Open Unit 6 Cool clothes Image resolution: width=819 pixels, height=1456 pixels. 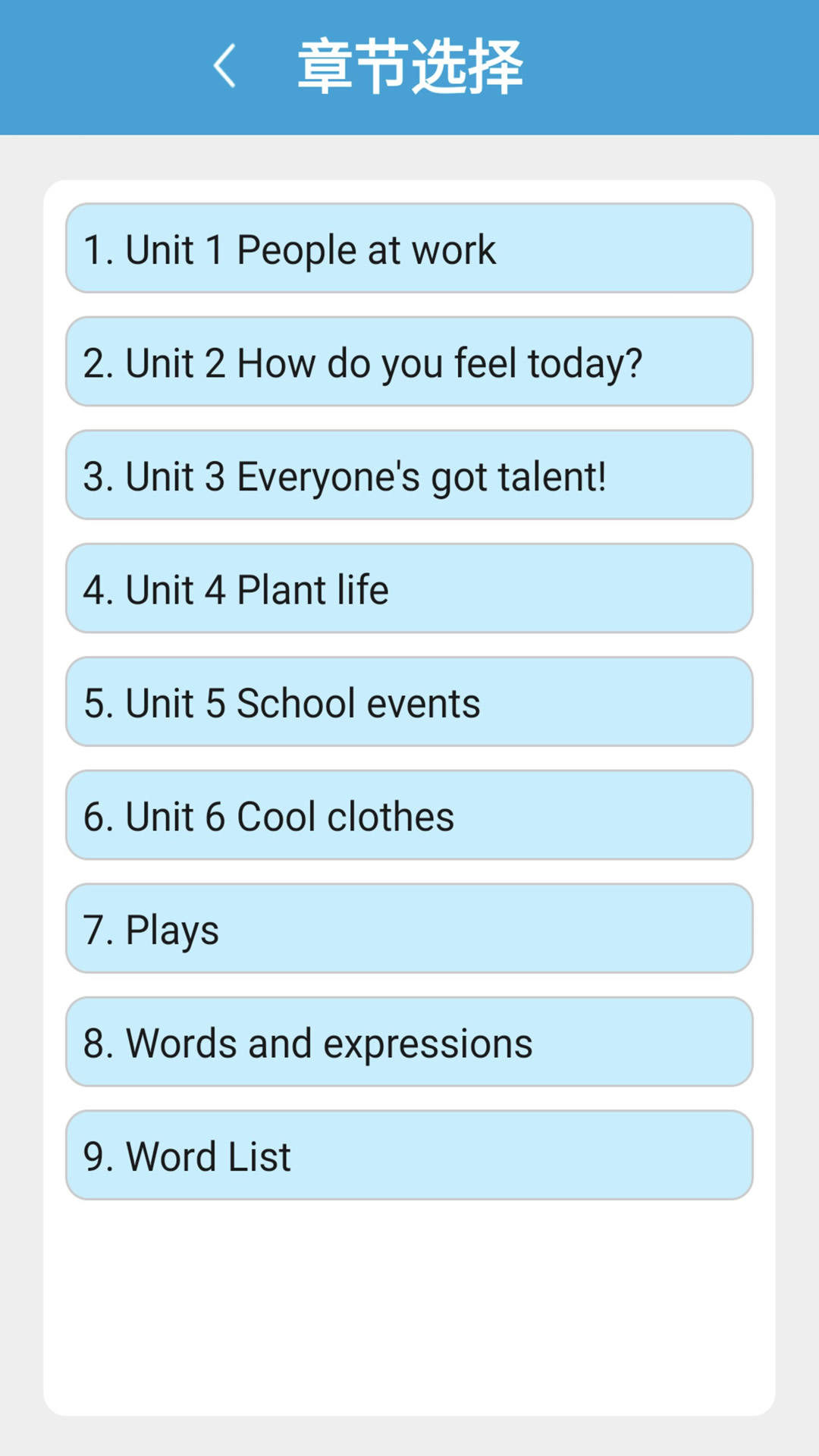[x=409, y=815]
